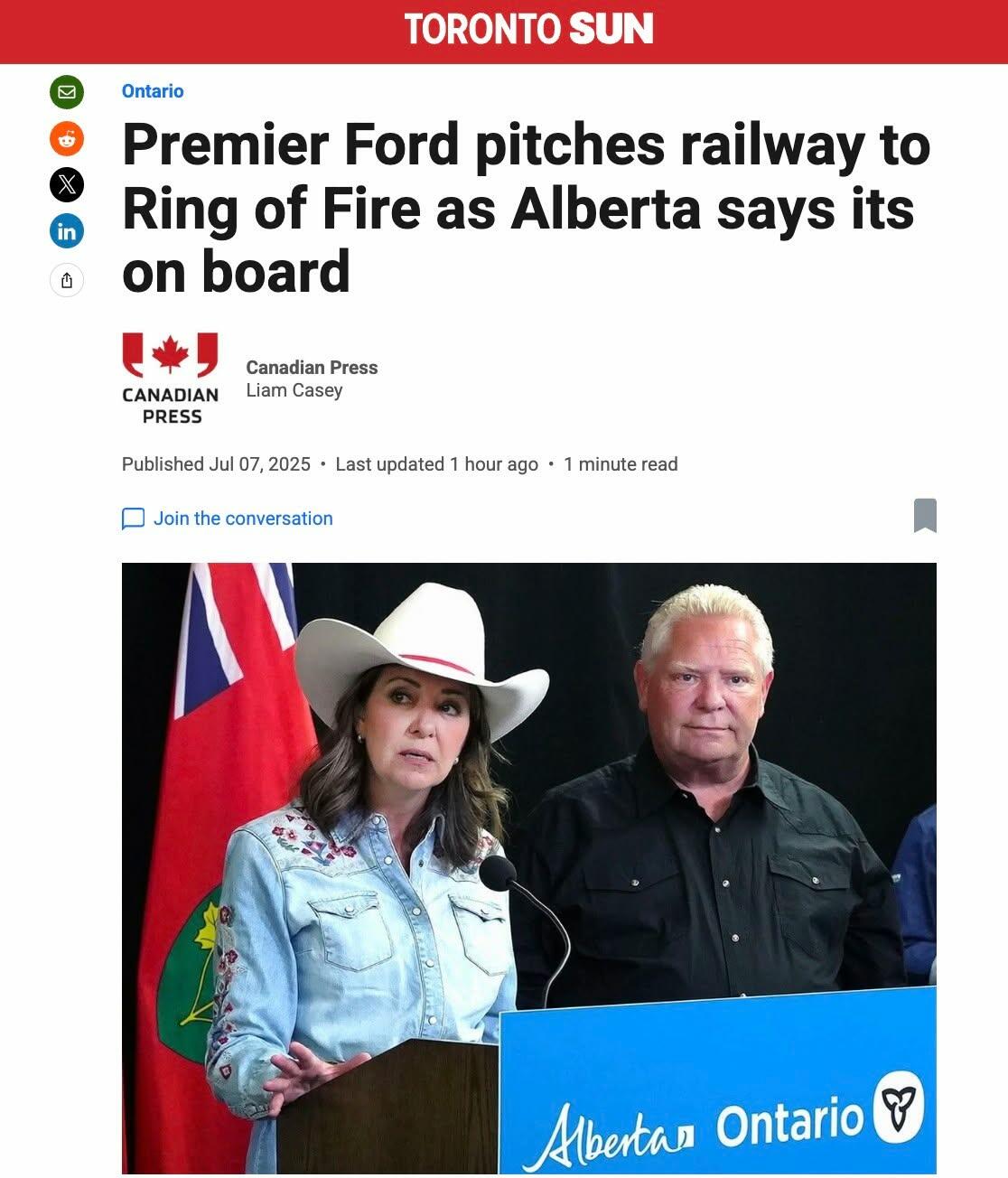Go to the Toronto Sun homepage

(528, 30)
